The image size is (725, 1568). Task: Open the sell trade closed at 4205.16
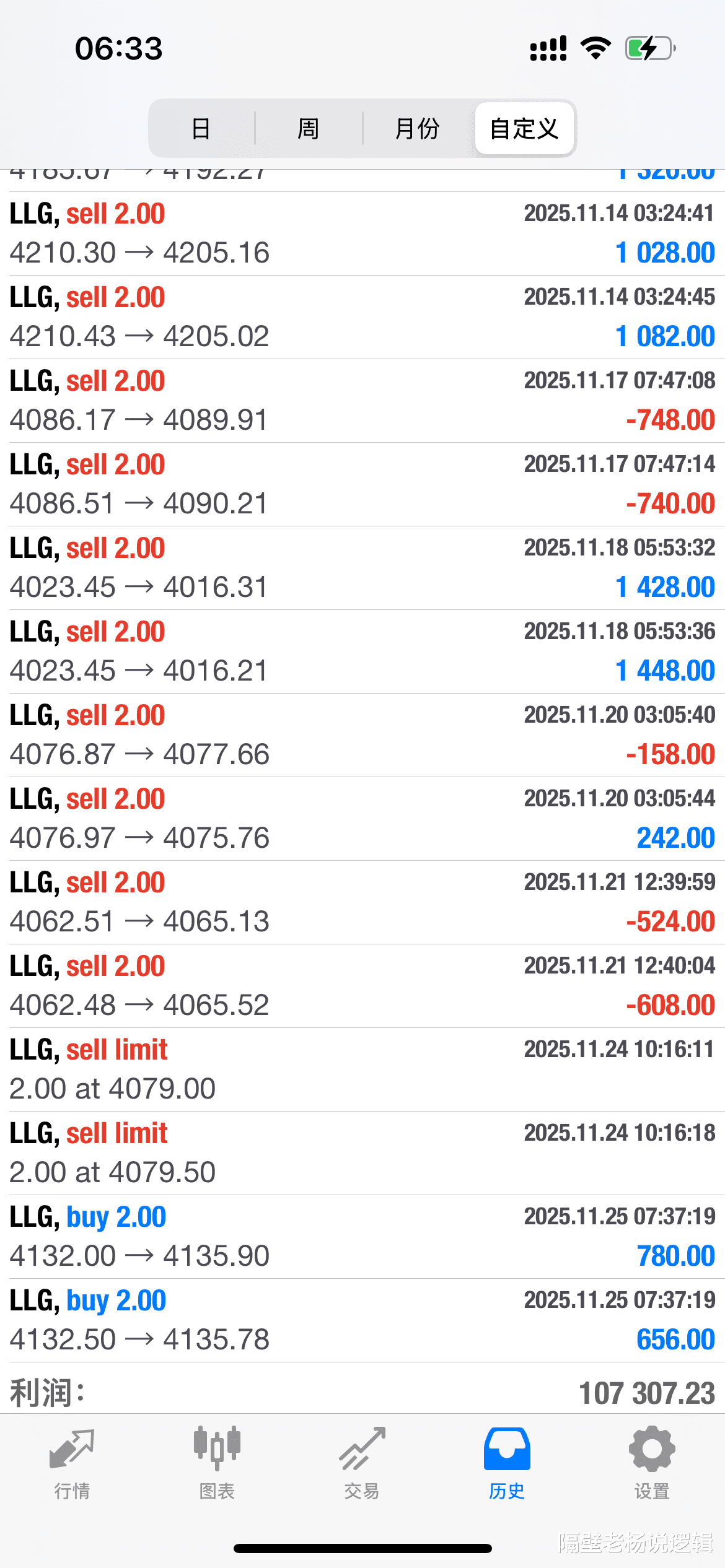pyautogui.click(x=362, y=233)
